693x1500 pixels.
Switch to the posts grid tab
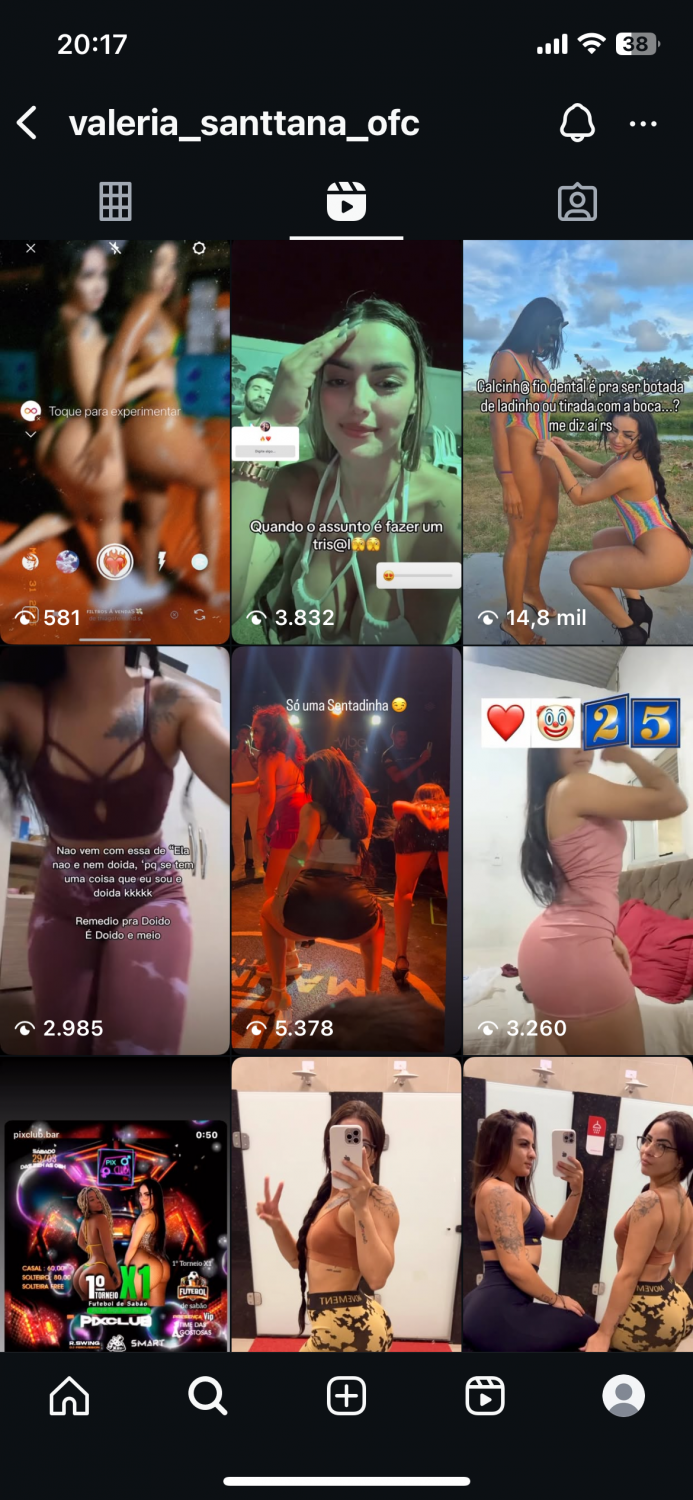click(115, 202)
